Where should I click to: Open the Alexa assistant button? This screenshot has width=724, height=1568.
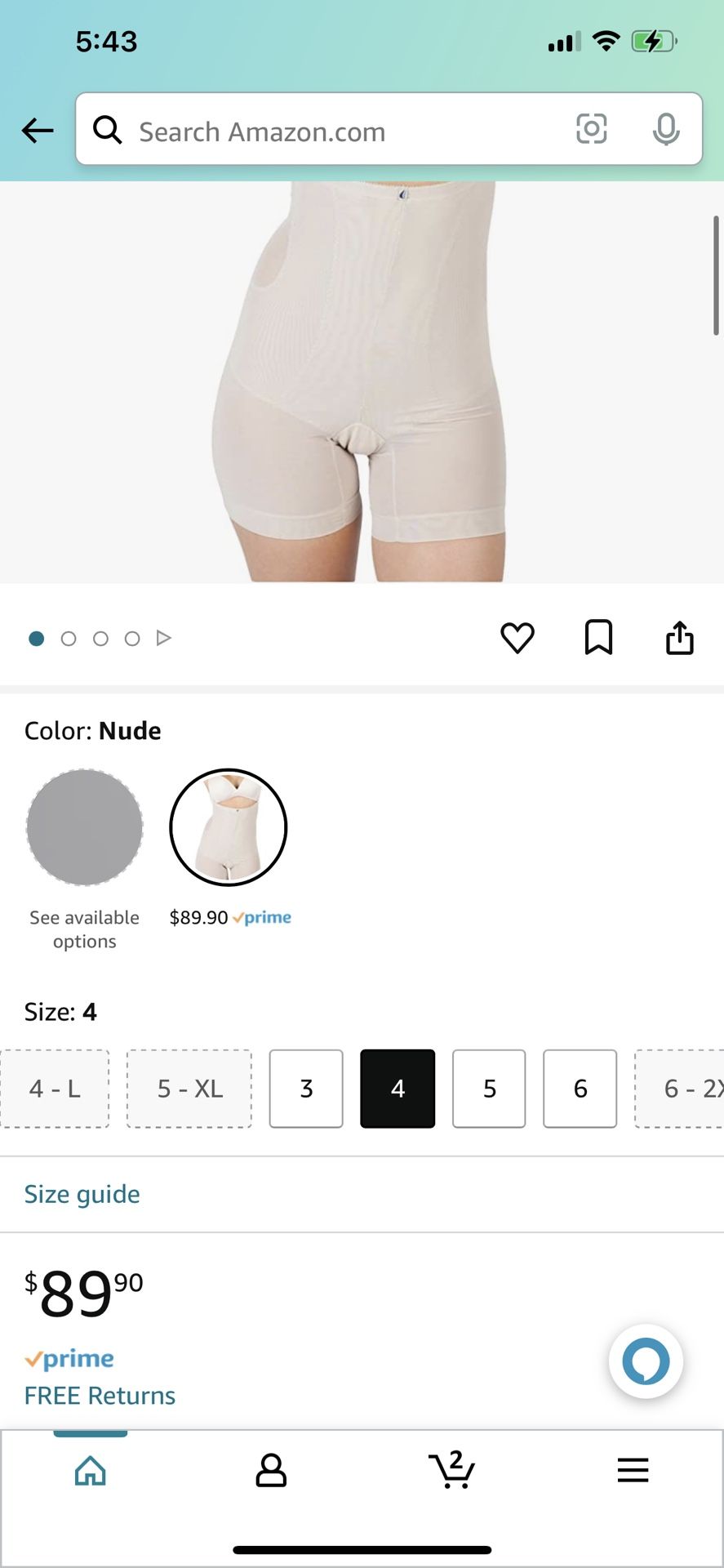click(x=645, y=1361)
